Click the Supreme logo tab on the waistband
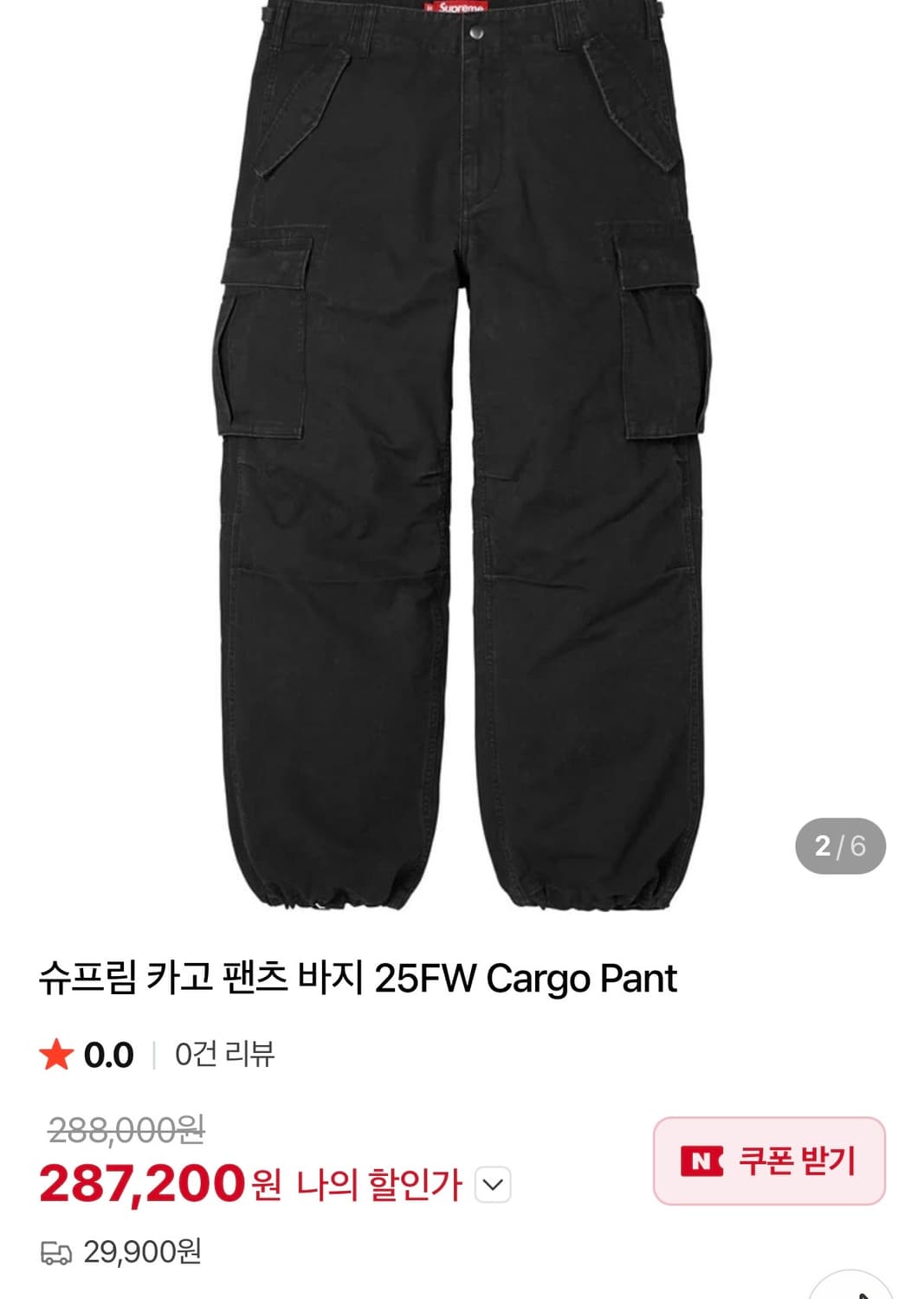Viewport: 924px width, 1299px height. tap(456, 9)
